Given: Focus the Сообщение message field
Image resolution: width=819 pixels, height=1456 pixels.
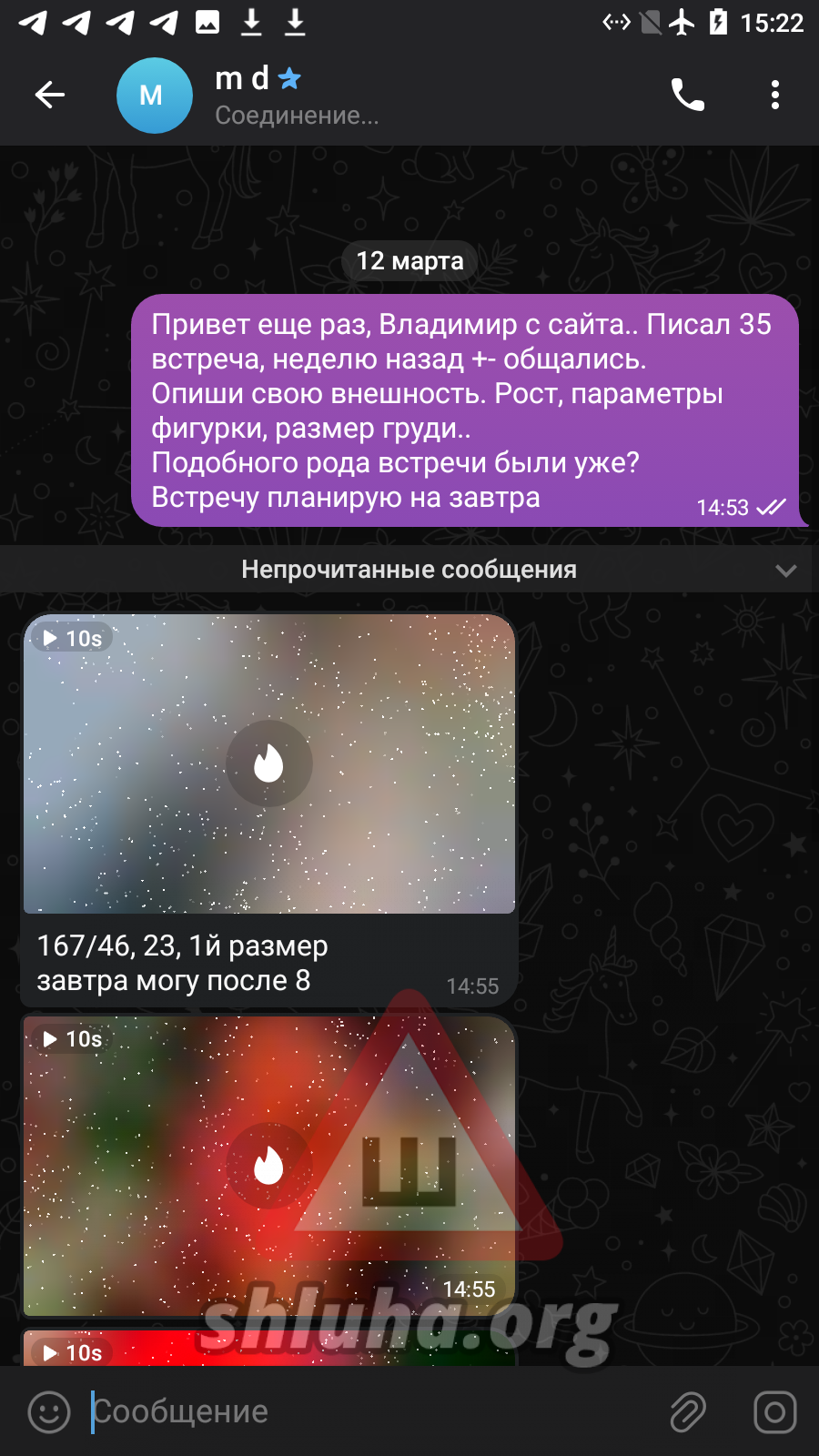Looking at the screenshot, I should (x=364, y=1411).
